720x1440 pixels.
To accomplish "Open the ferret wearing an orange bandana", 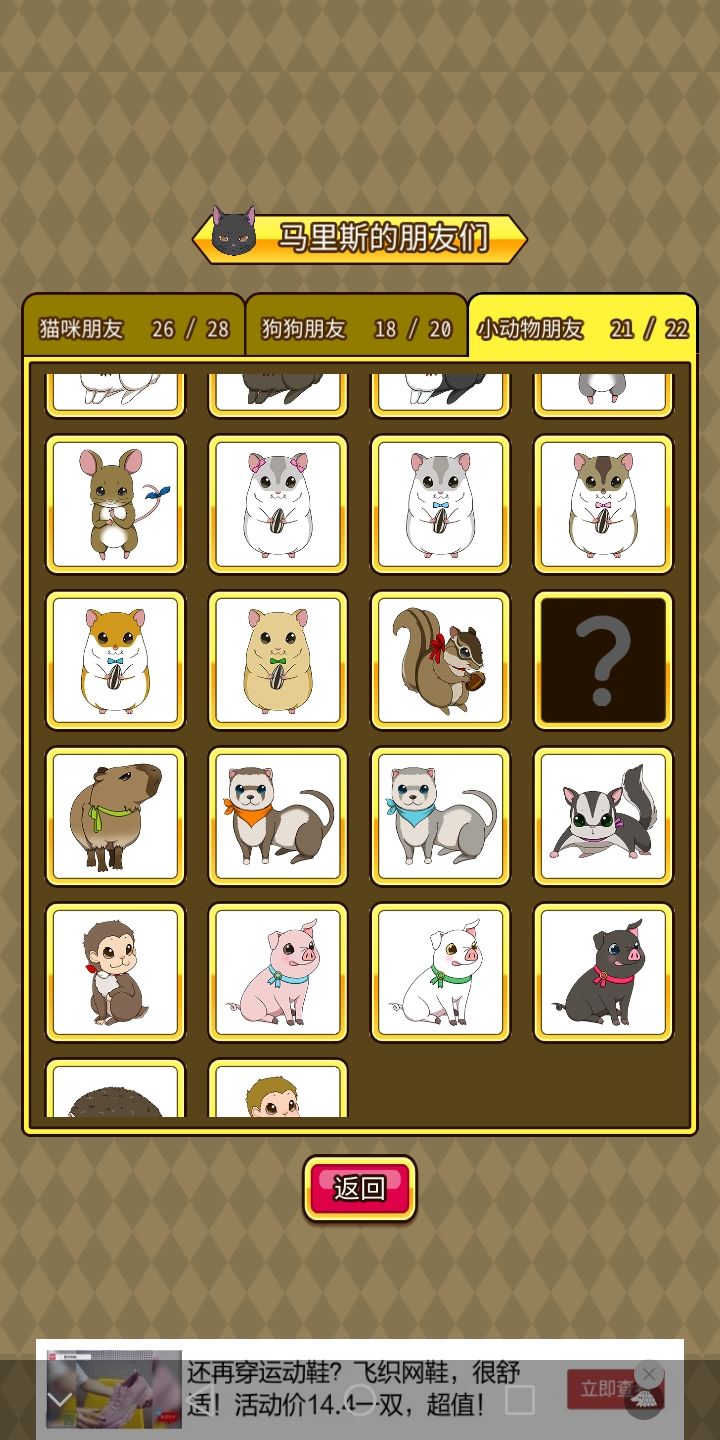I will [277, 816].
